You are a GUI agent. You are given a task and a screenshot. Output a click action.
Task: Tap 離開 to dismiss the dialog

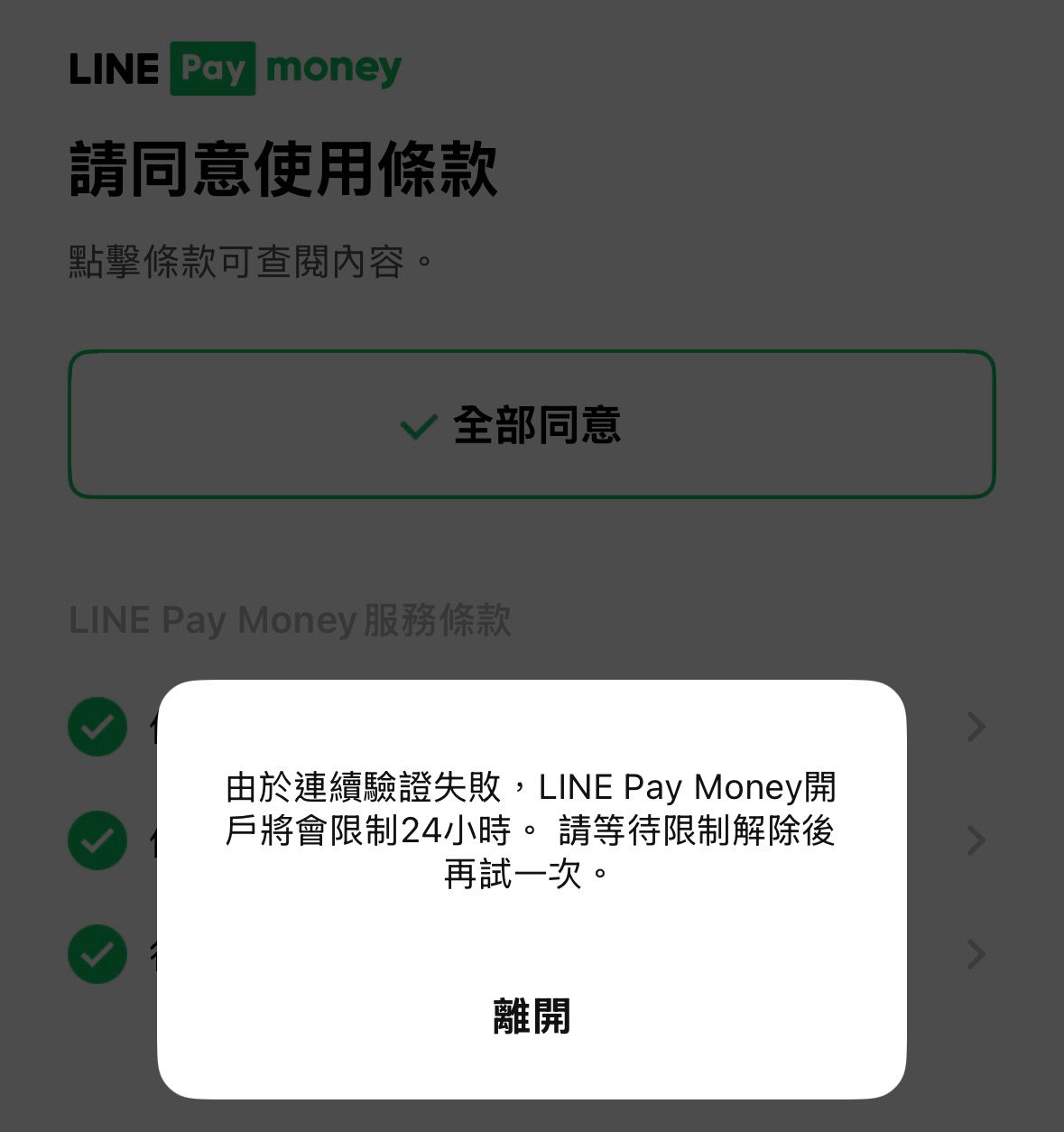click(532, 1016)
